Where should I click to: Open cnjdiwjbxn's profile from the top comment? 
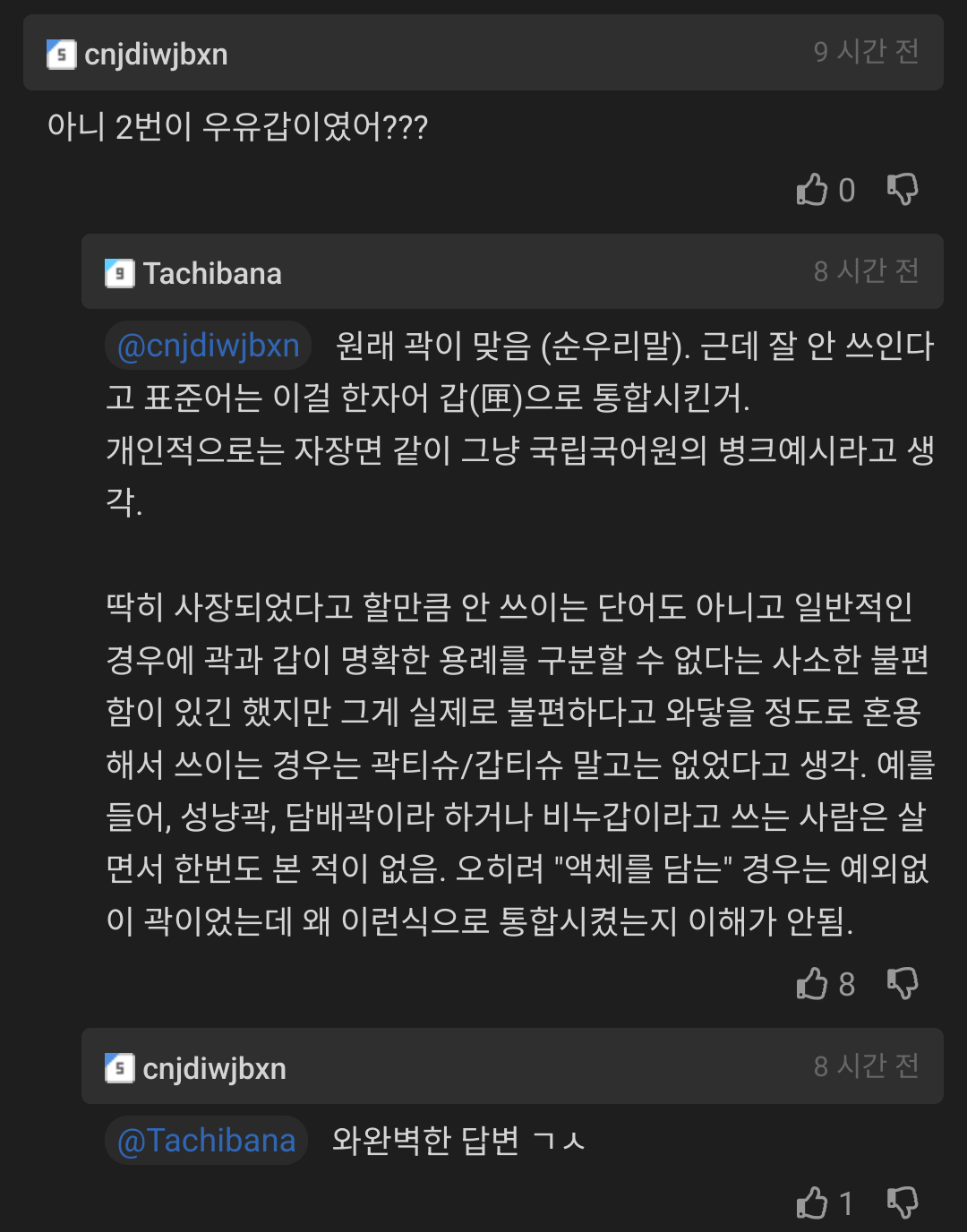pyautogui.click(x=156, y=55)
